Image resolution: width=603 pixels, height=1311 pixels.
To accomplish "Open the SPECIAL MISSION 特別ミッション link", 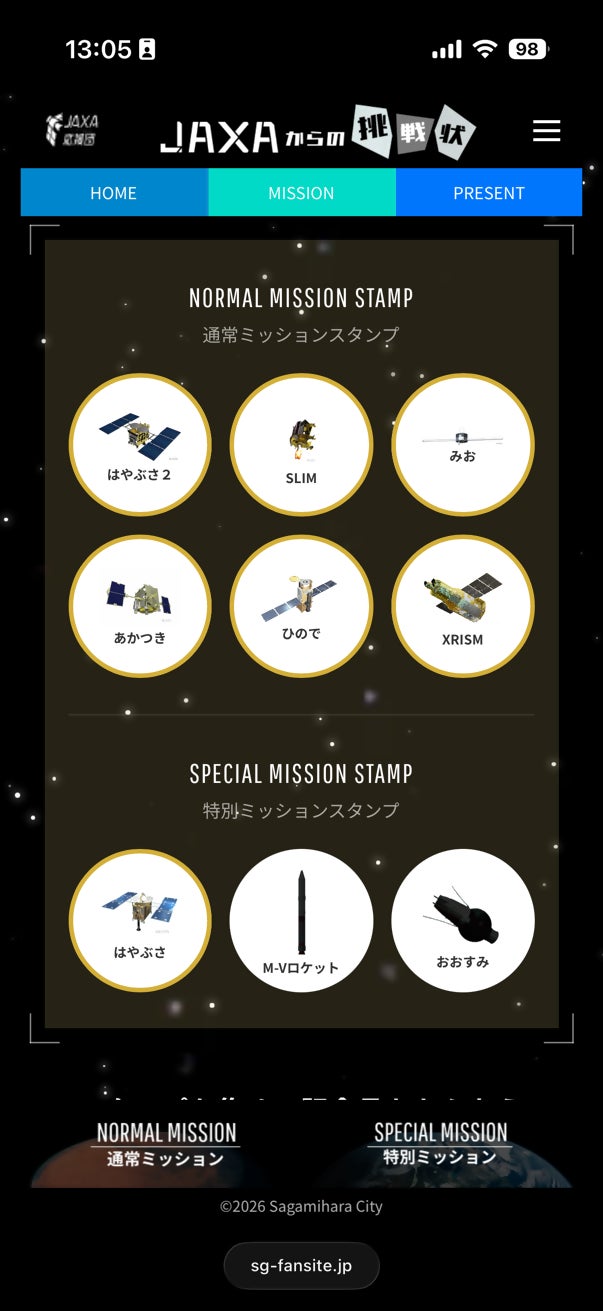I will [440, 1145].
